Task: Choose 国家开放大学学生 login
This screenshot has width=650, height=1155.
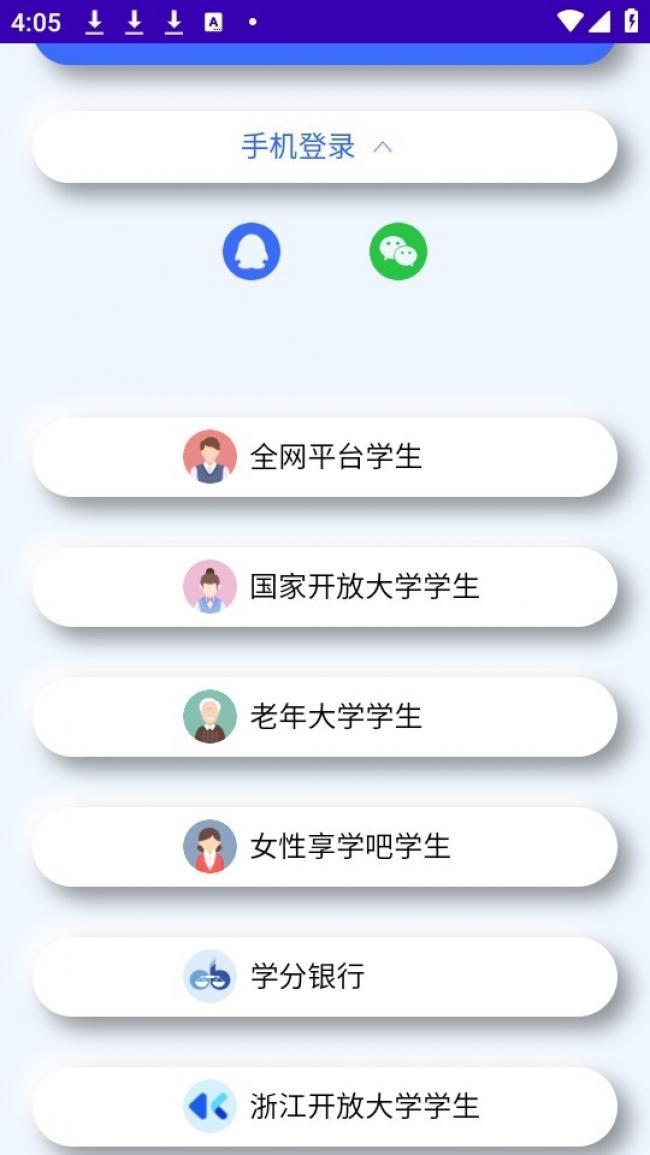Action: click(x=324, y=587)
